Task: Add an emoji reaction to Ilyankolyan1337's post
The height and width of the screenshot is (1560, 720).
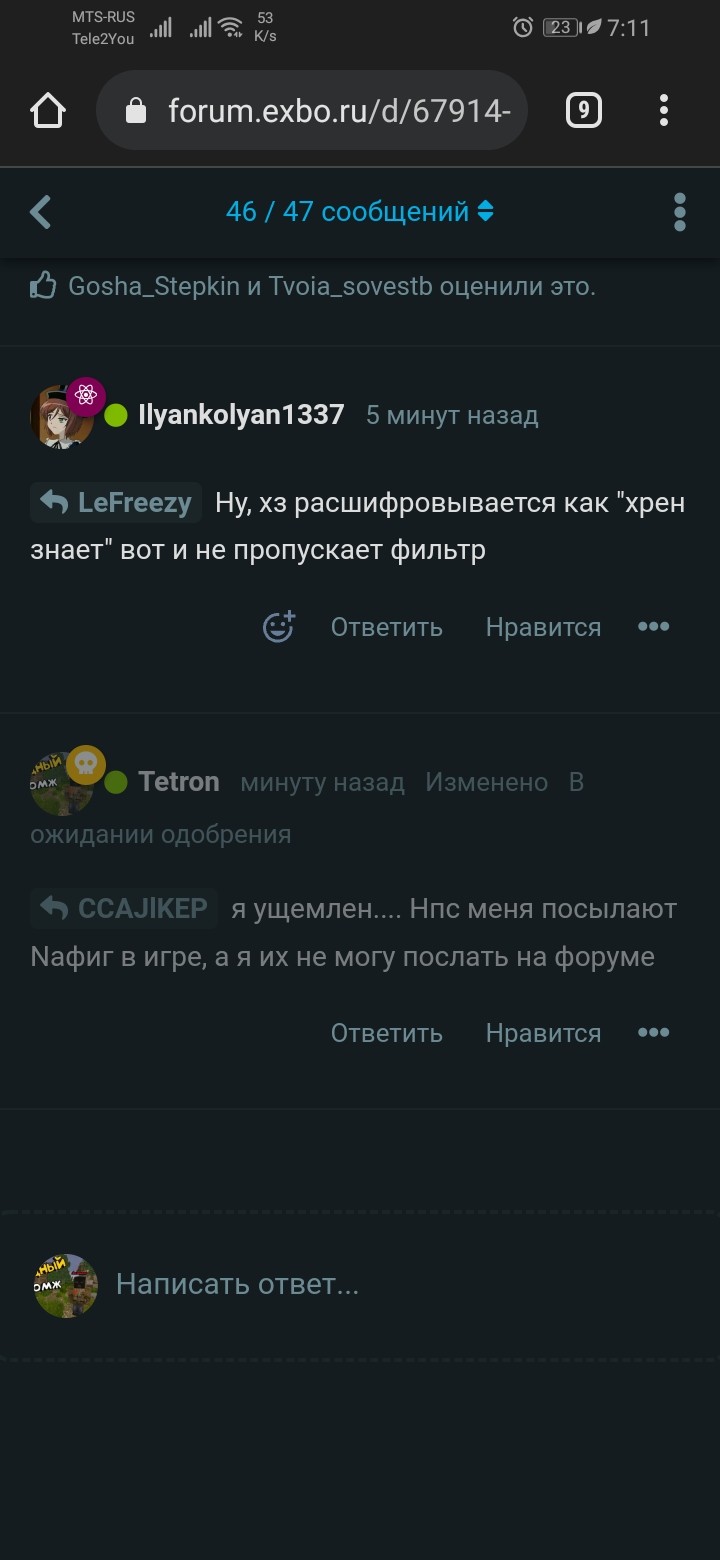Action: tap(278, 627)
